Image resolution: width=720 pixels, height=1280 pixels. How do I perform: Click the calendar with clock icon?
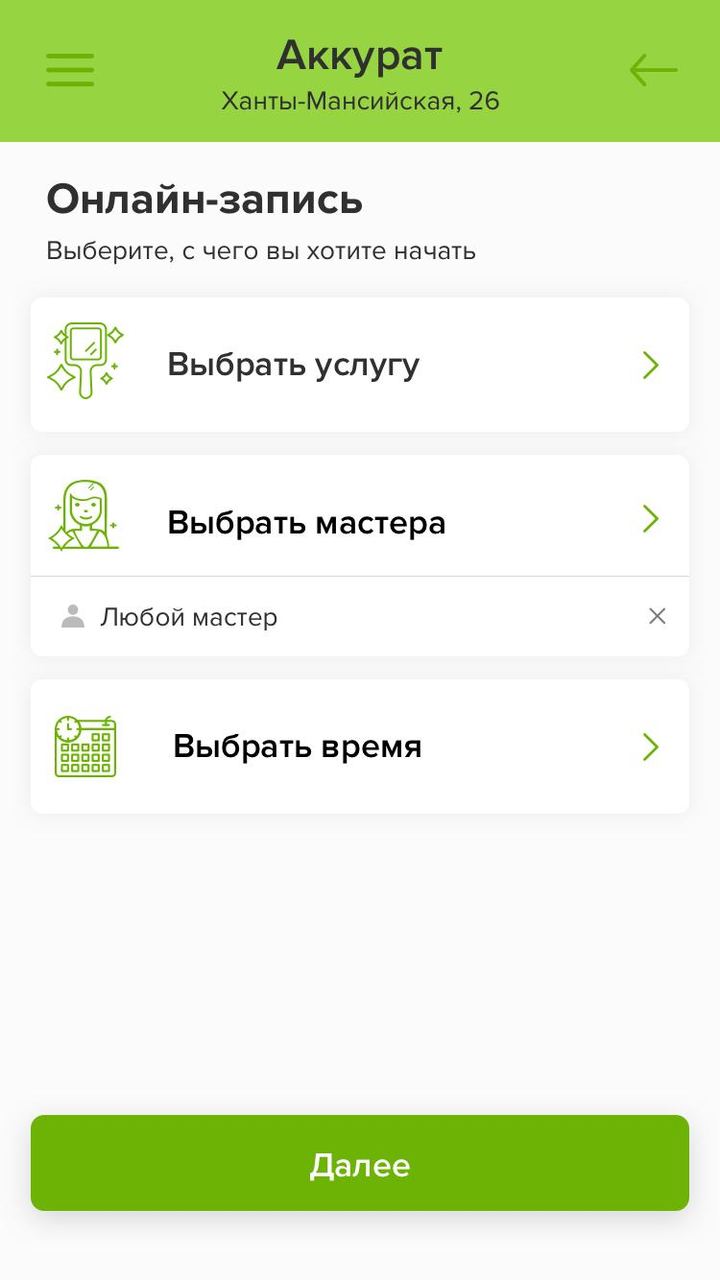(x=86, y=745)
